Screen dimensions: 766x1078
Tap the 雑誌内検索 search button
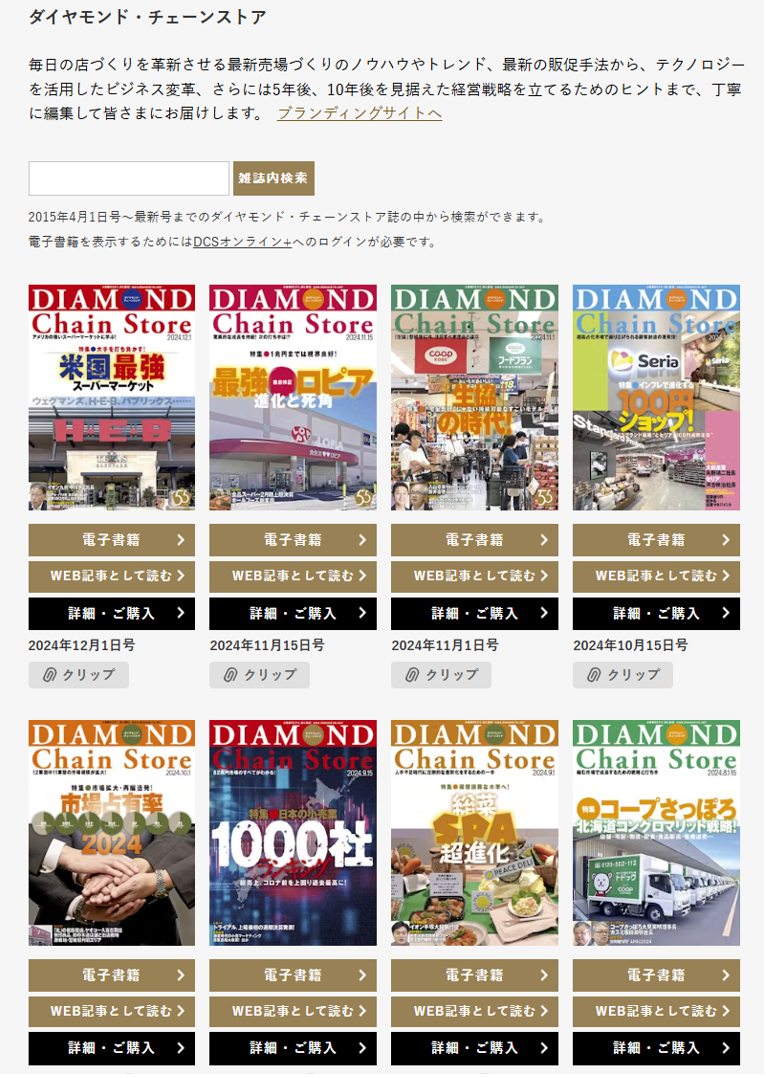pyautogui.click(x=273, y=179)
